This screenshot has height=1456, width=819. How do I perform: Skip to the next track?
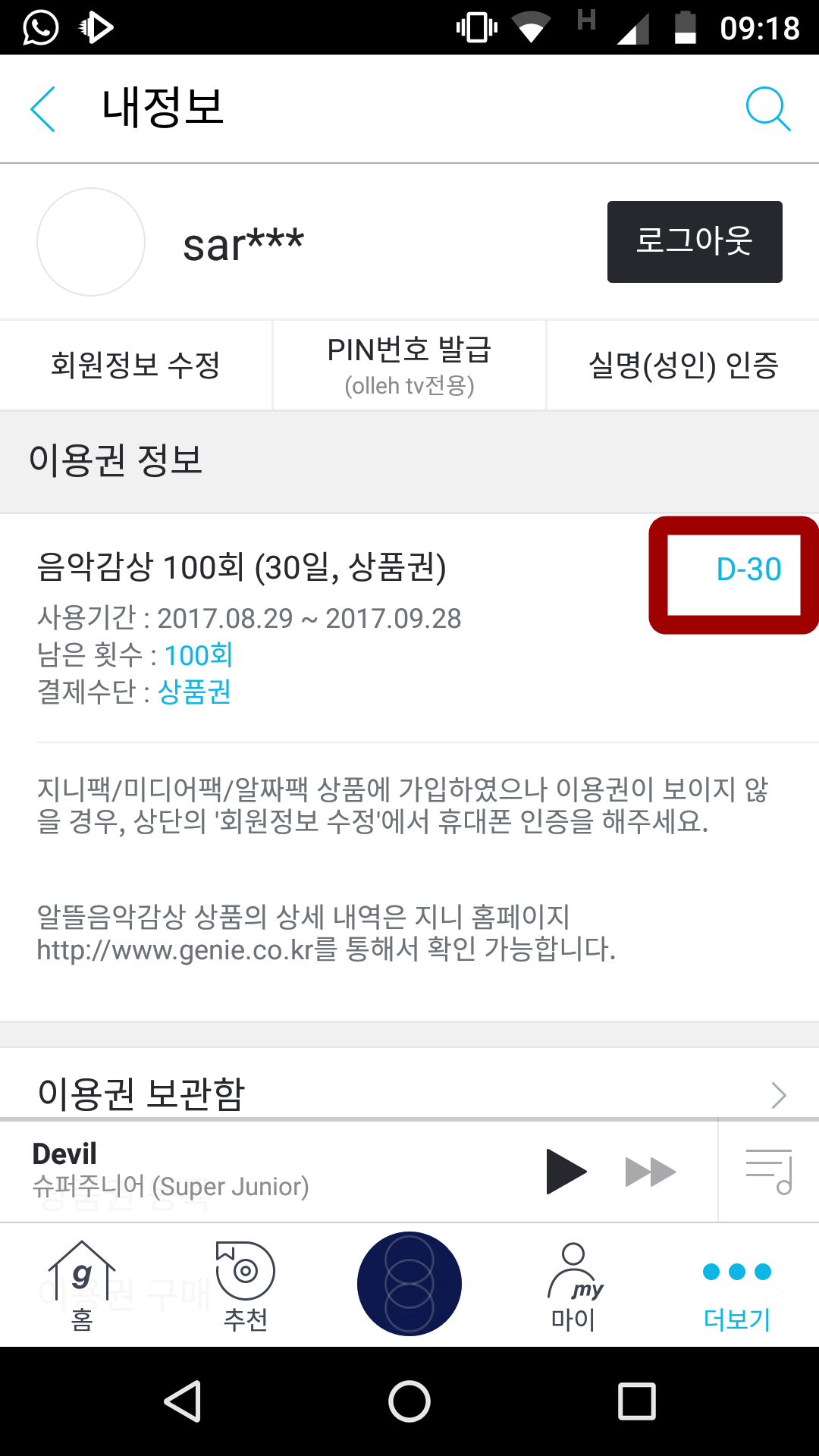pos(650,1172)
